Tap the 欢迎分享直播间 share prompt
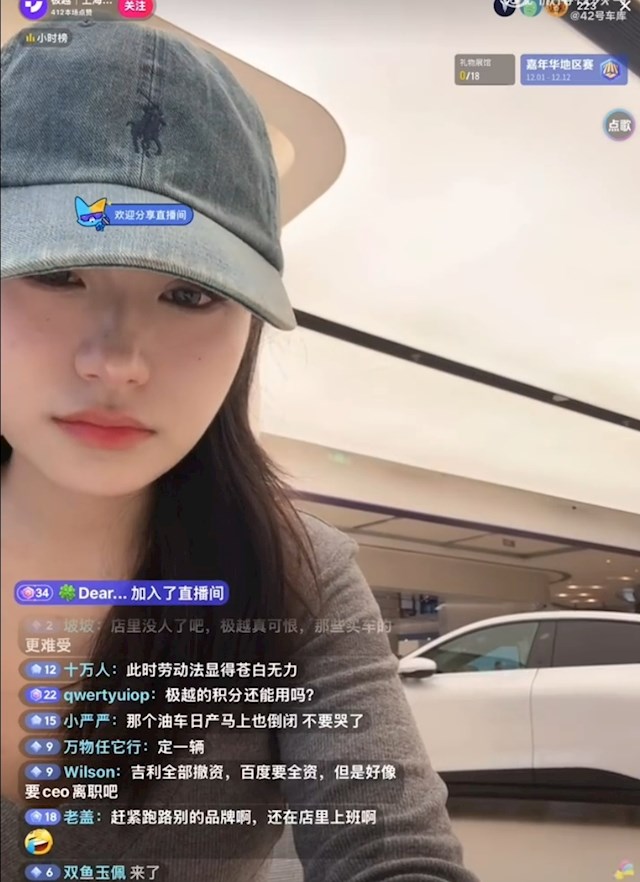The width and height of the screenshot is (640, 882). tap(137, 215)
